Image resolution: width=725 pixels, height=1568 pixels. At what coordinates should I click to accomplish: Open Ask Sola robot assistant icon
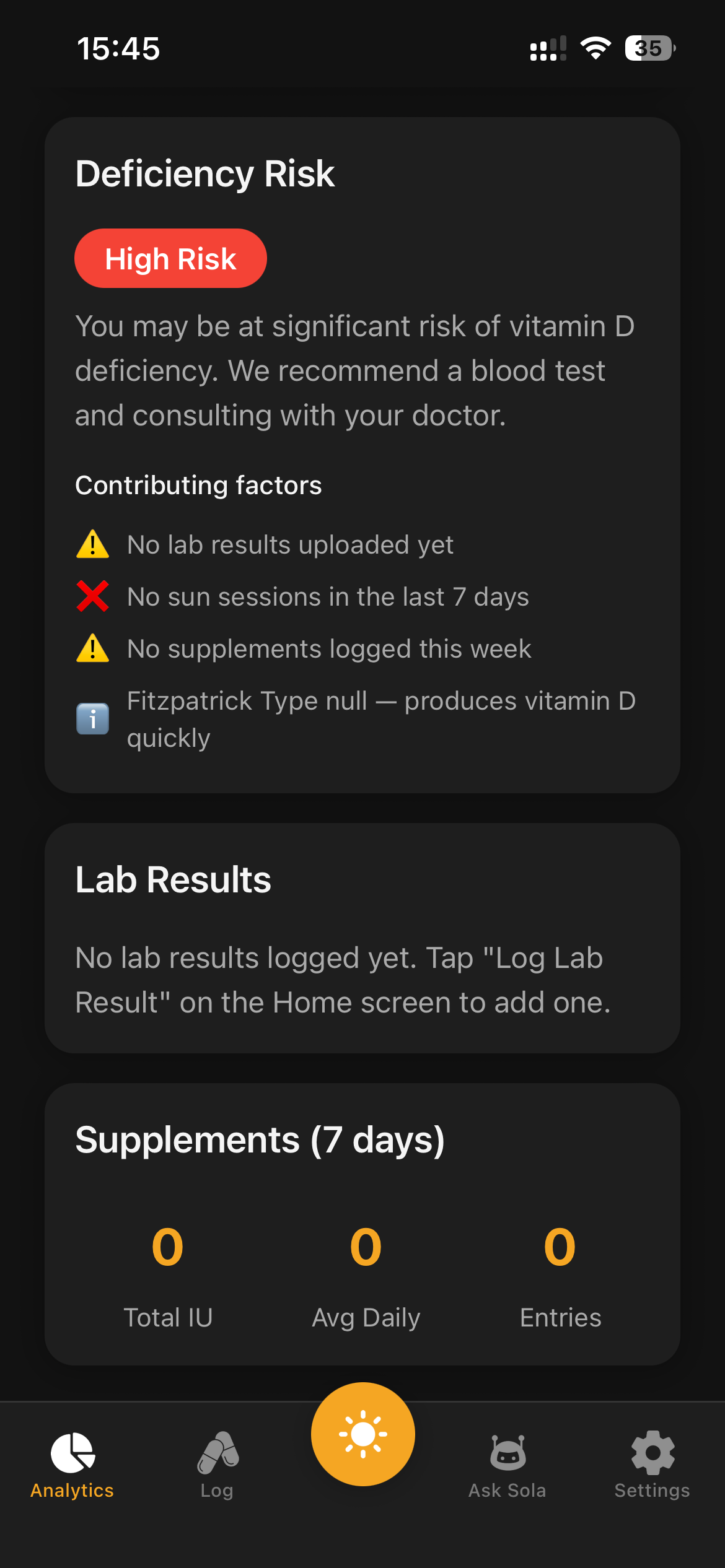[x=507, y=1458]
